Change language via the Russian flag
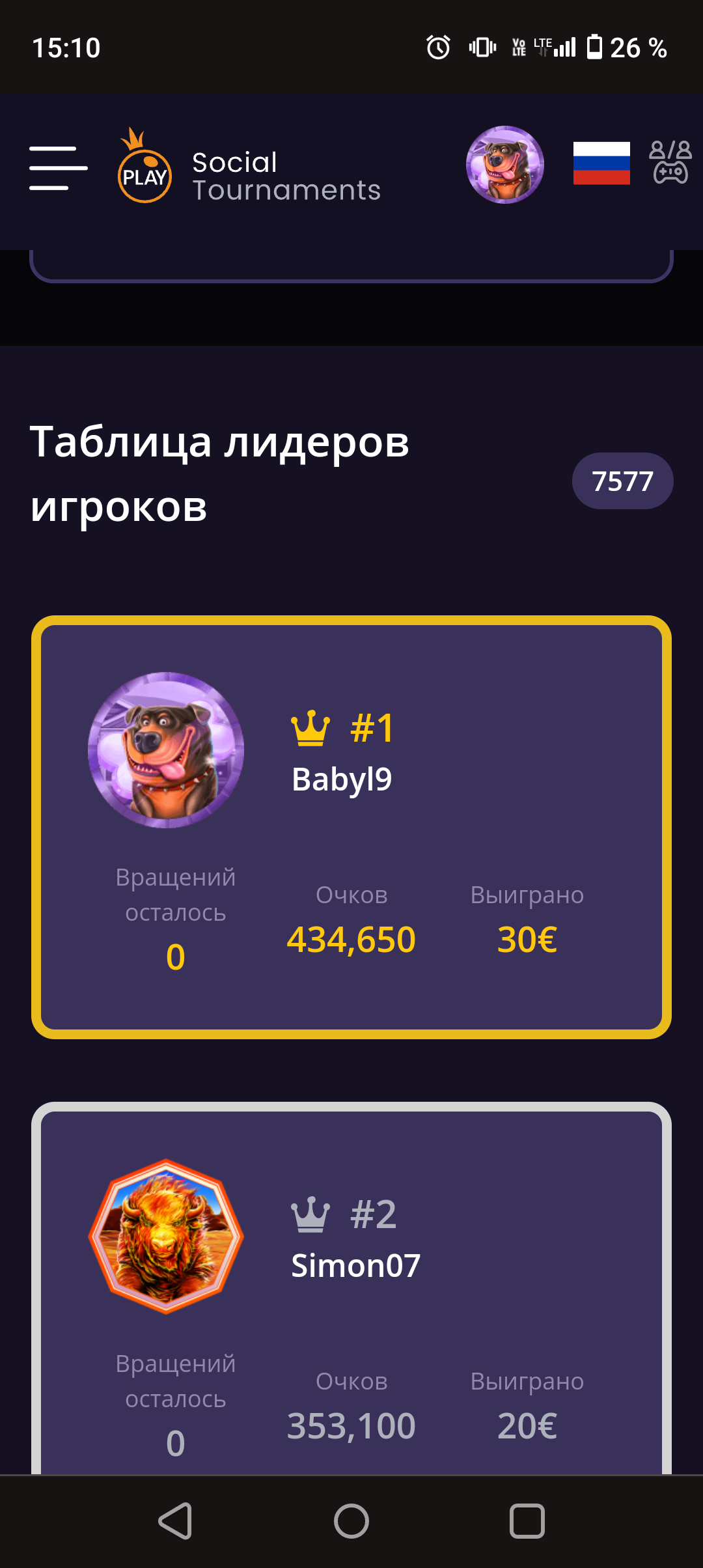The width and height of the screenshot is (703, 1568). click(601, 163)
